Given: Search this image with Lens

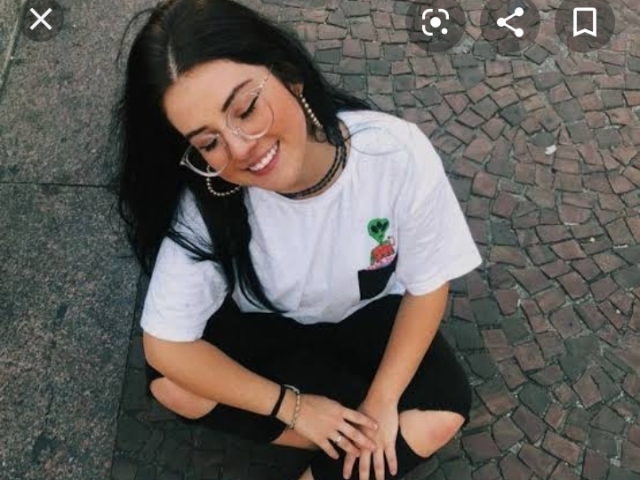Looking at the screenshot, I should tap(435, 22).
